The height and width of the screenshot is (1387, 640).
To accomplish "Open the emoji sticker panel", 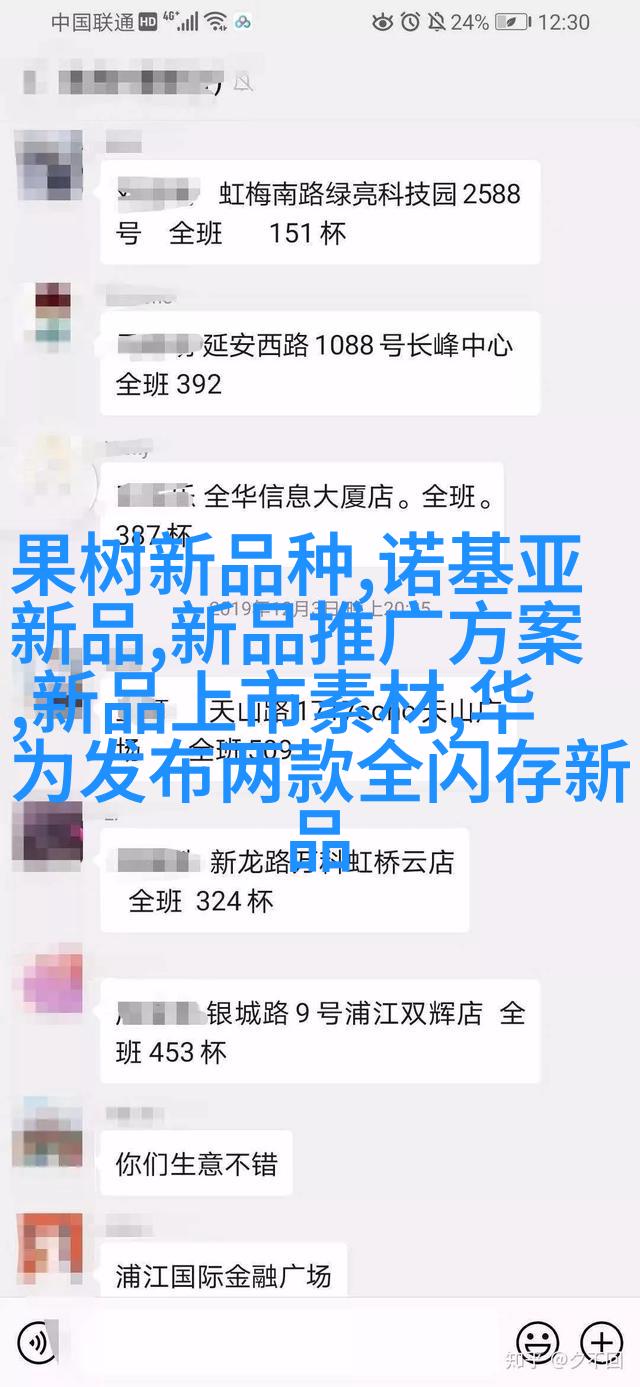I will 537,1341.
